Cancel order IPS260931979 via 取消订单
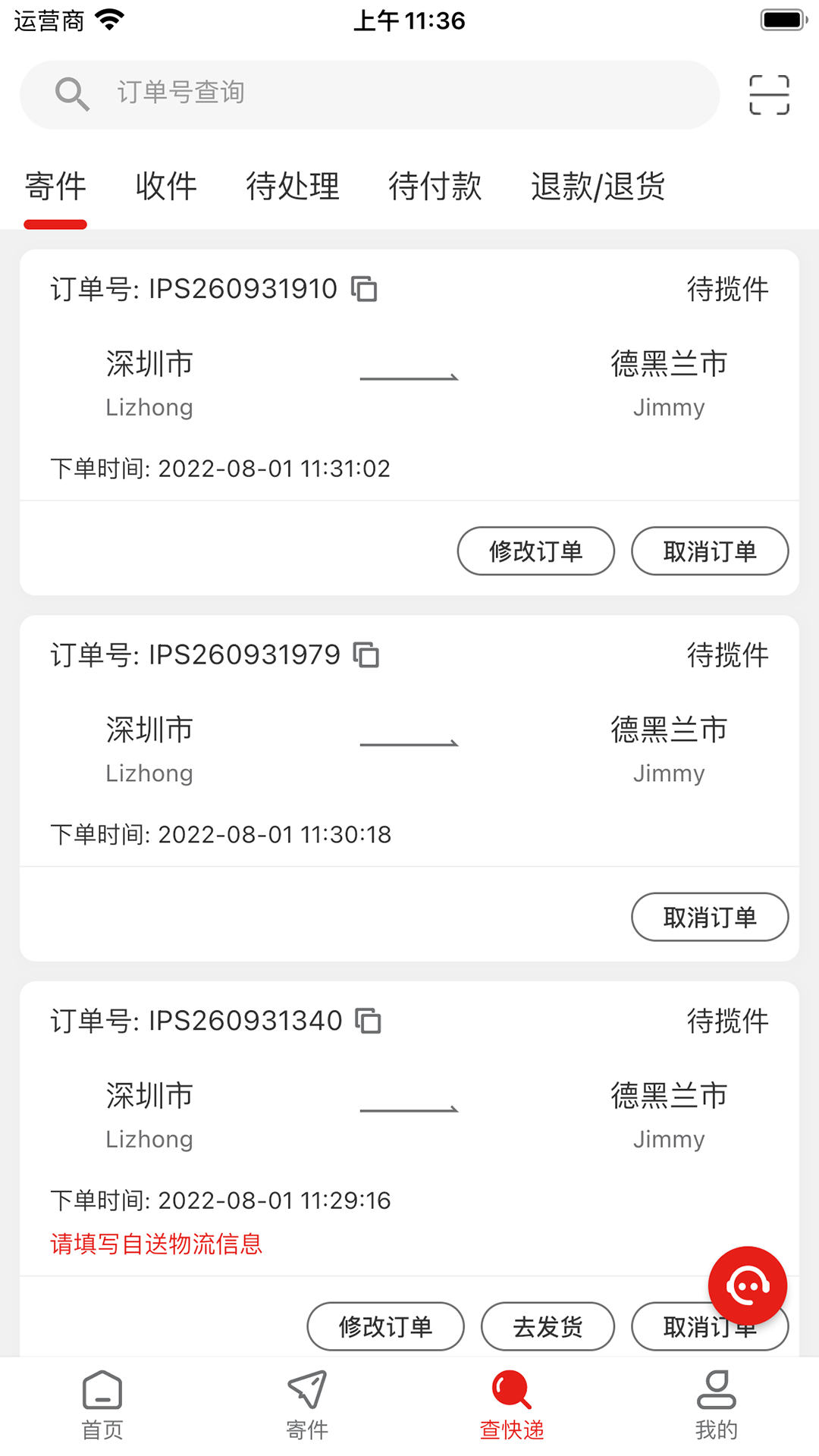The image size is (819, 1456). click(x=710, y=917)
